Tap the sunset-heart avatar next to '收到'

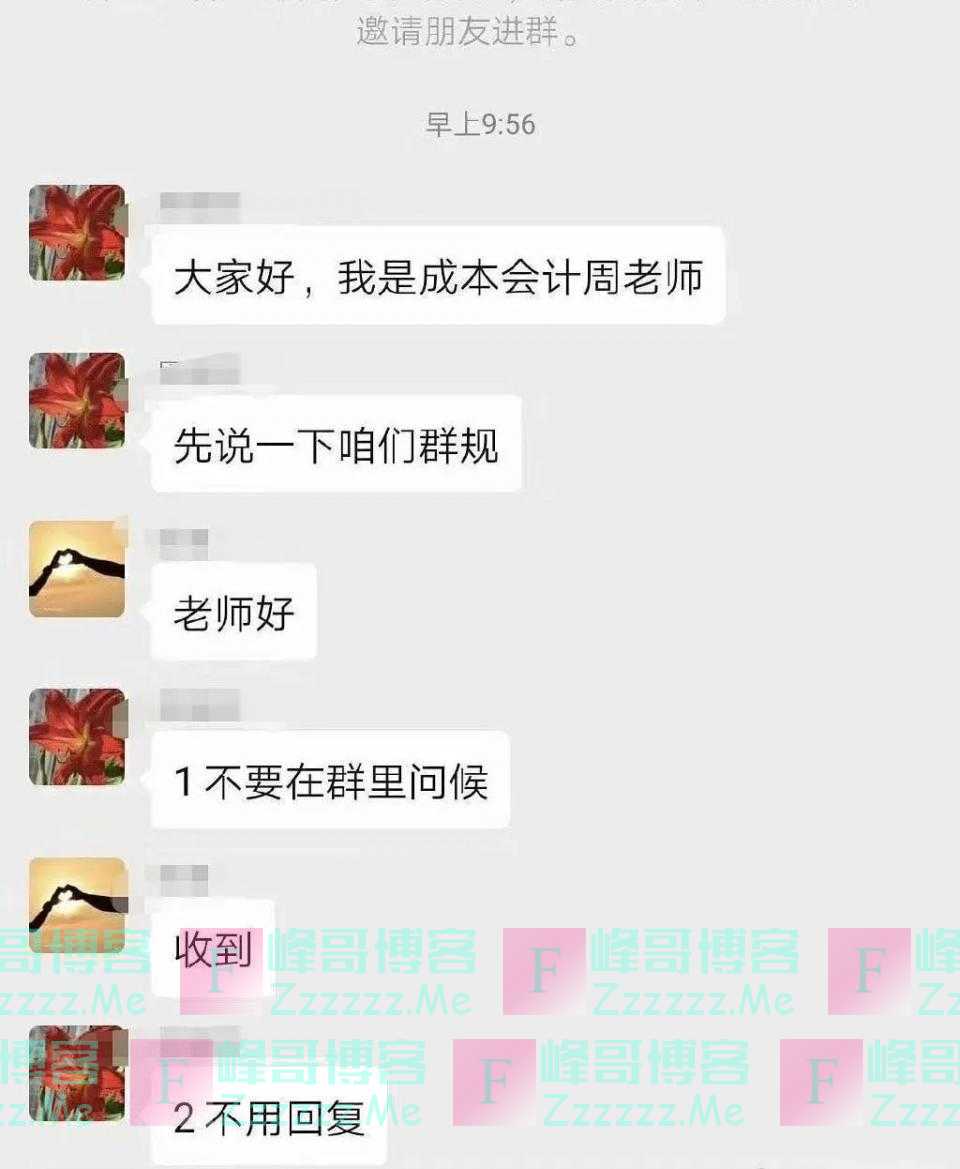tap(77, 903)
